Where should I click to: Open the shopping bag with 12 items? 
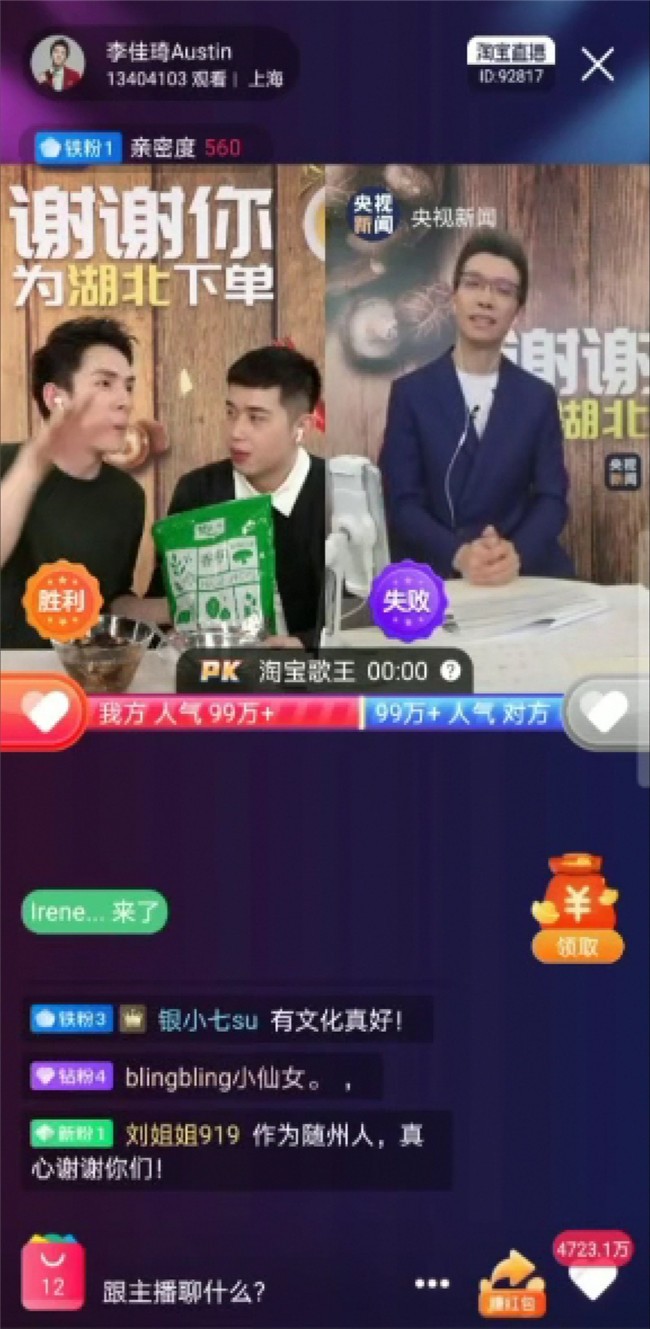pos(52,1276)
